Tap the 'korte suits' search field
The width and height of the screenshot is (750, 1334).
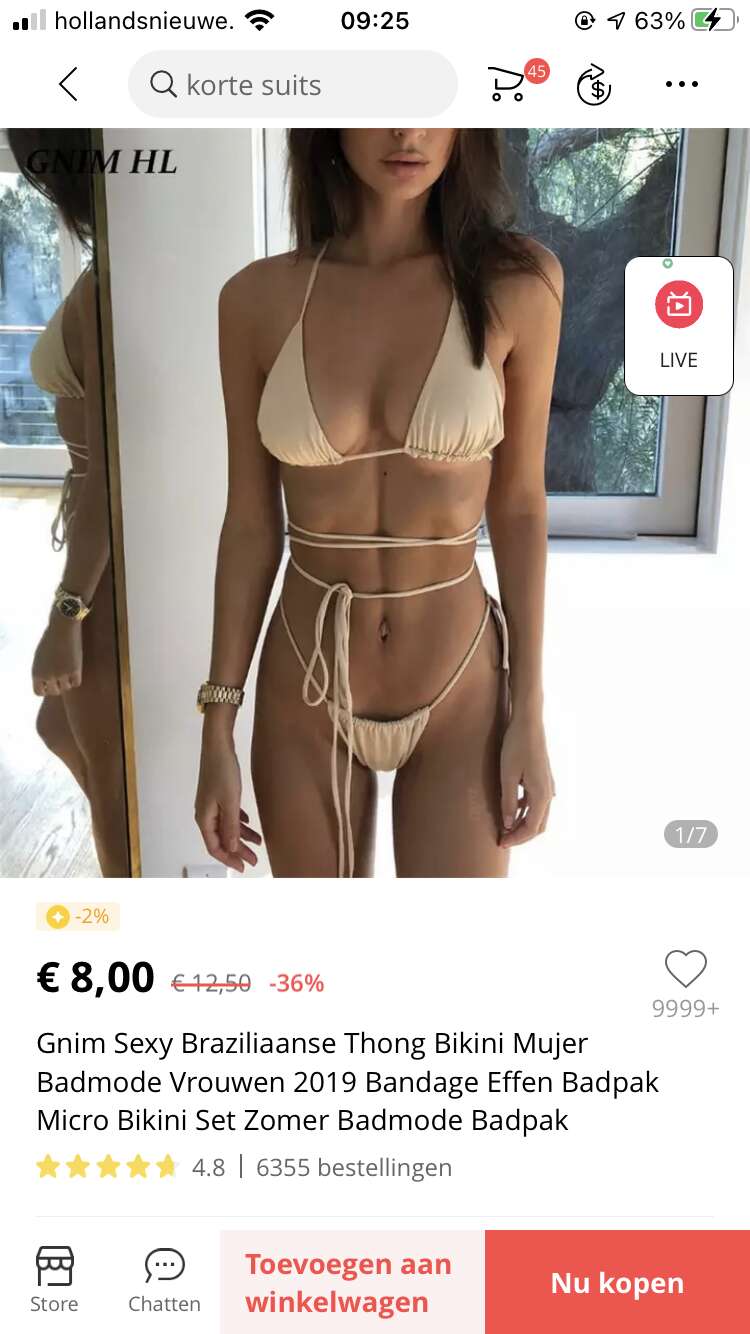coord(292,85)
